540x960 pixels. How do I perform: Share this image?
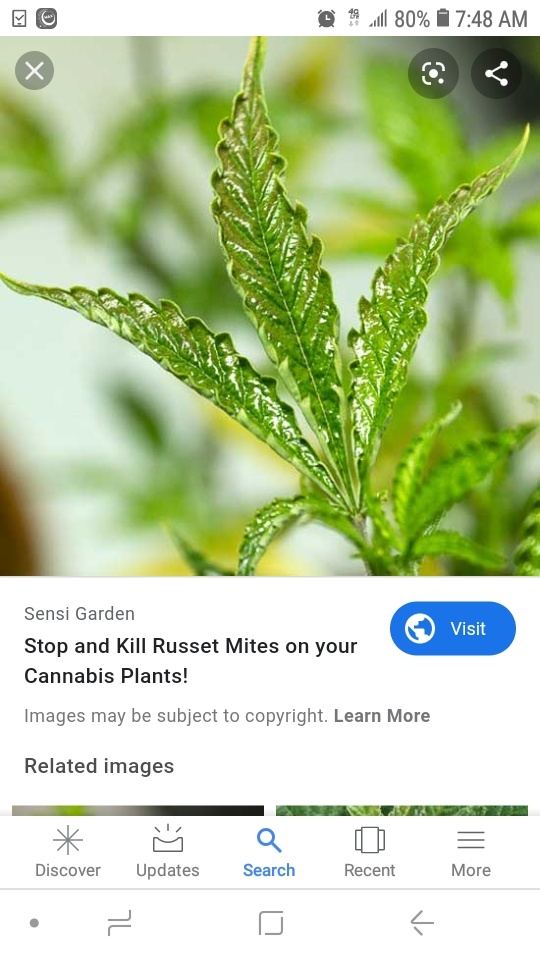(497, 73)
